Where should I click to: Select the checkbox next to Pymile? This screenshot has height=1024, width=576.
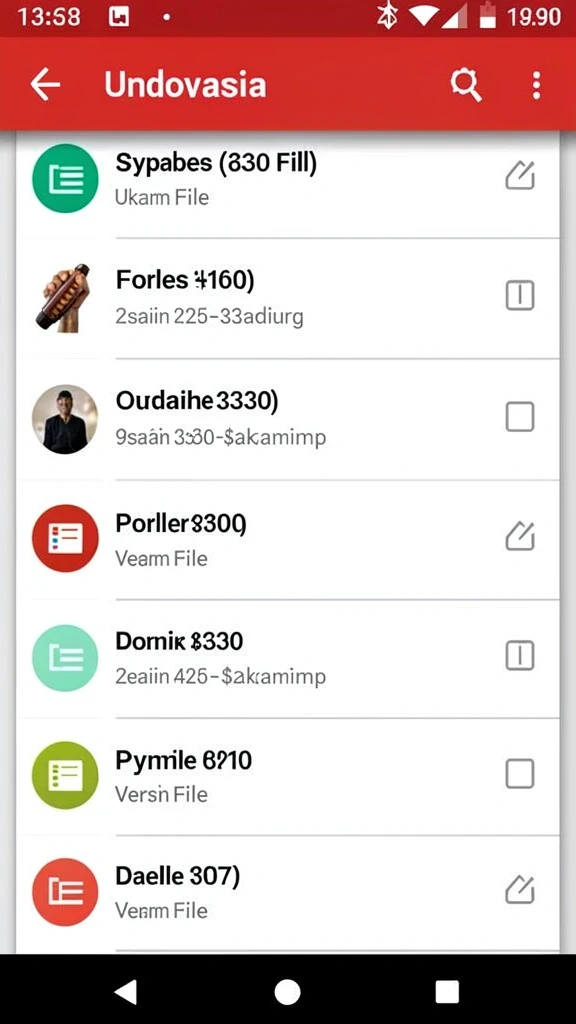(520, 775)
